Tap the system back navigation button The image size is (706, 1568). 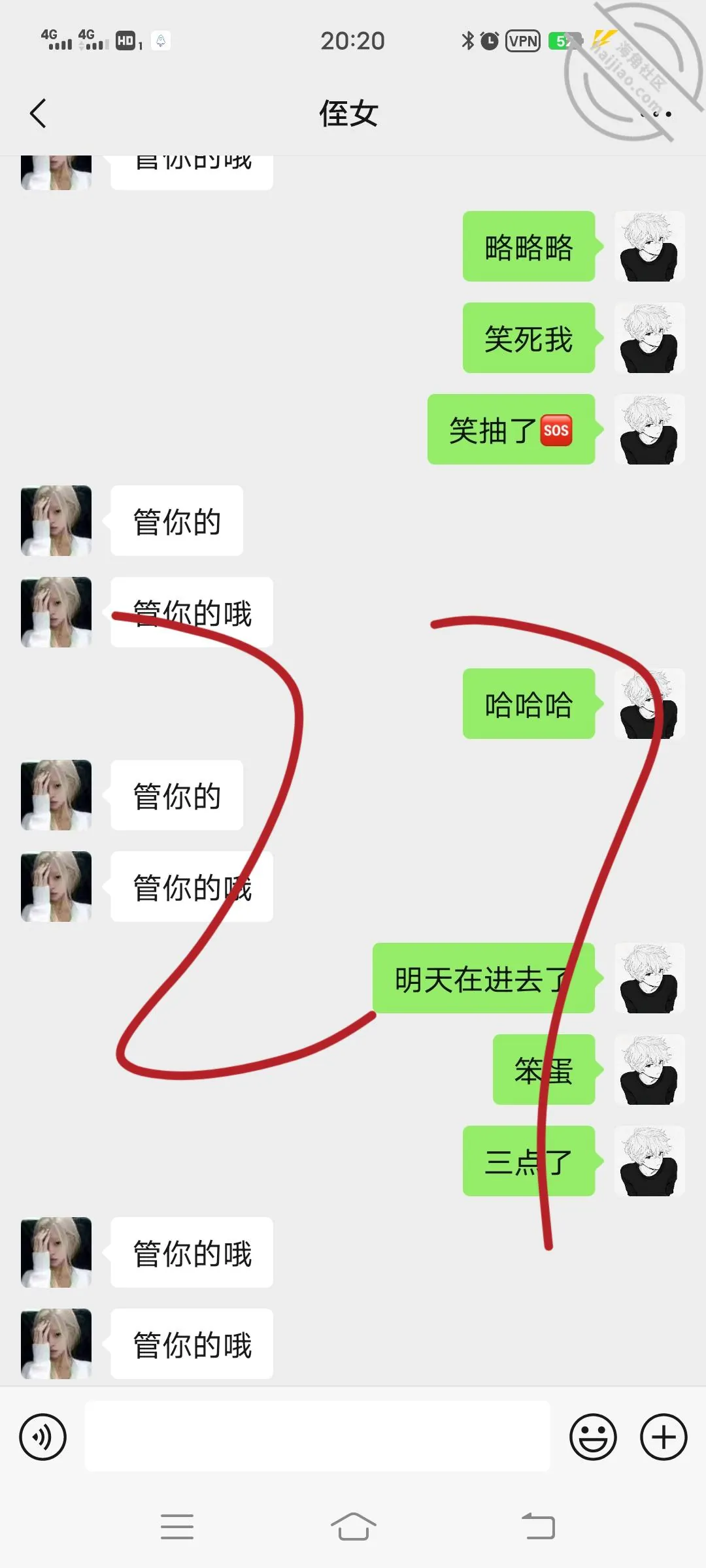(x=538, y=1527)
